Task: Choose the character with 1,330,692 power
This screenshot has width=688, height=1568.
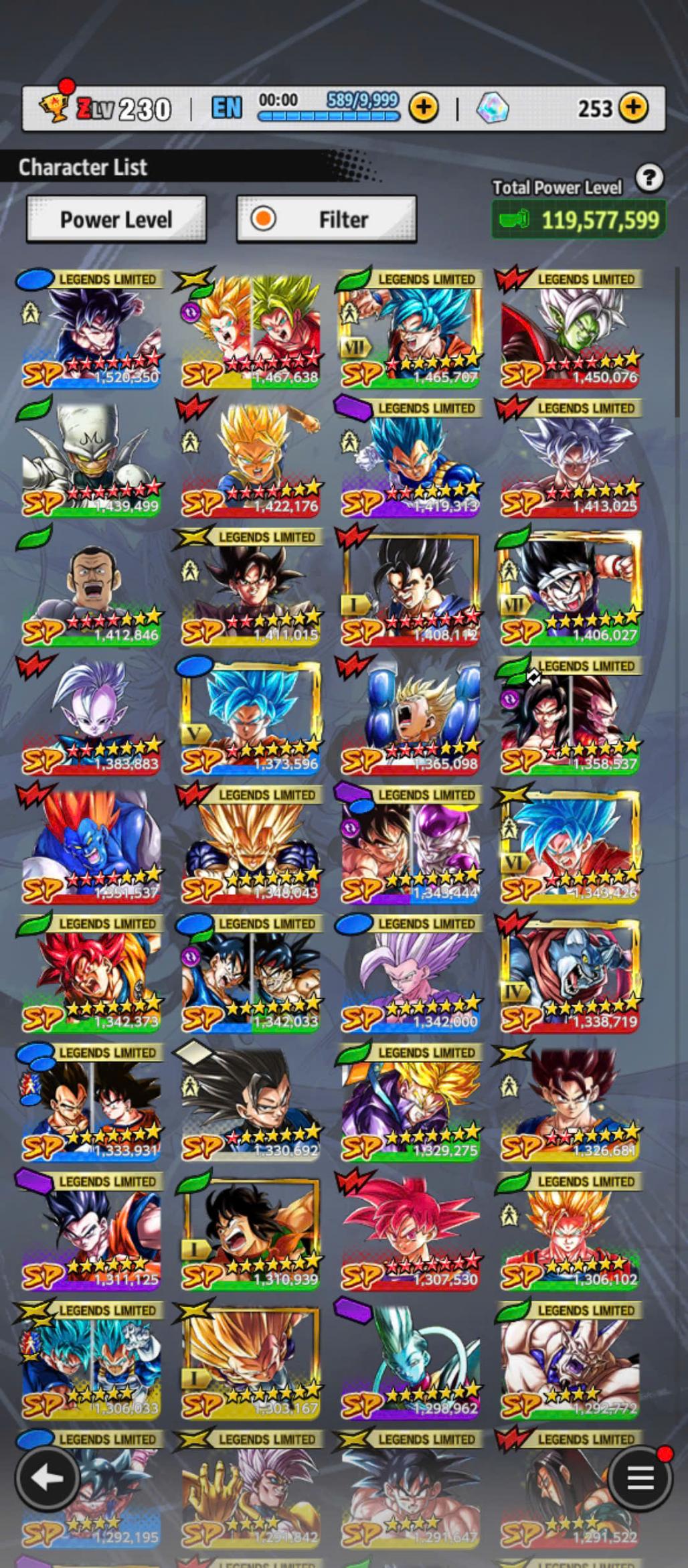Action: pyautogui.click(x=250, y=1105)
